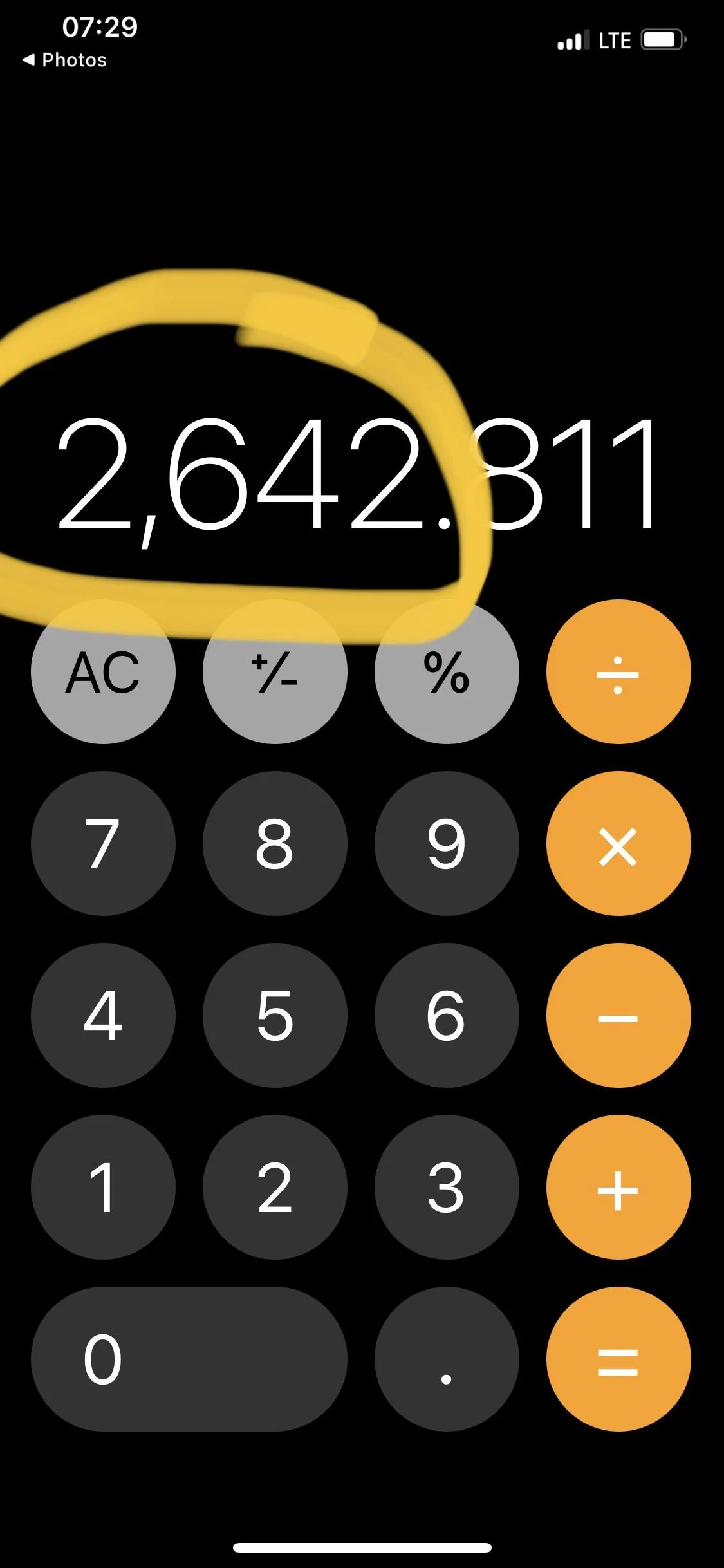Enter digit 6
Viewport: 724px width, 1568px height.
tap(447, 1016)
